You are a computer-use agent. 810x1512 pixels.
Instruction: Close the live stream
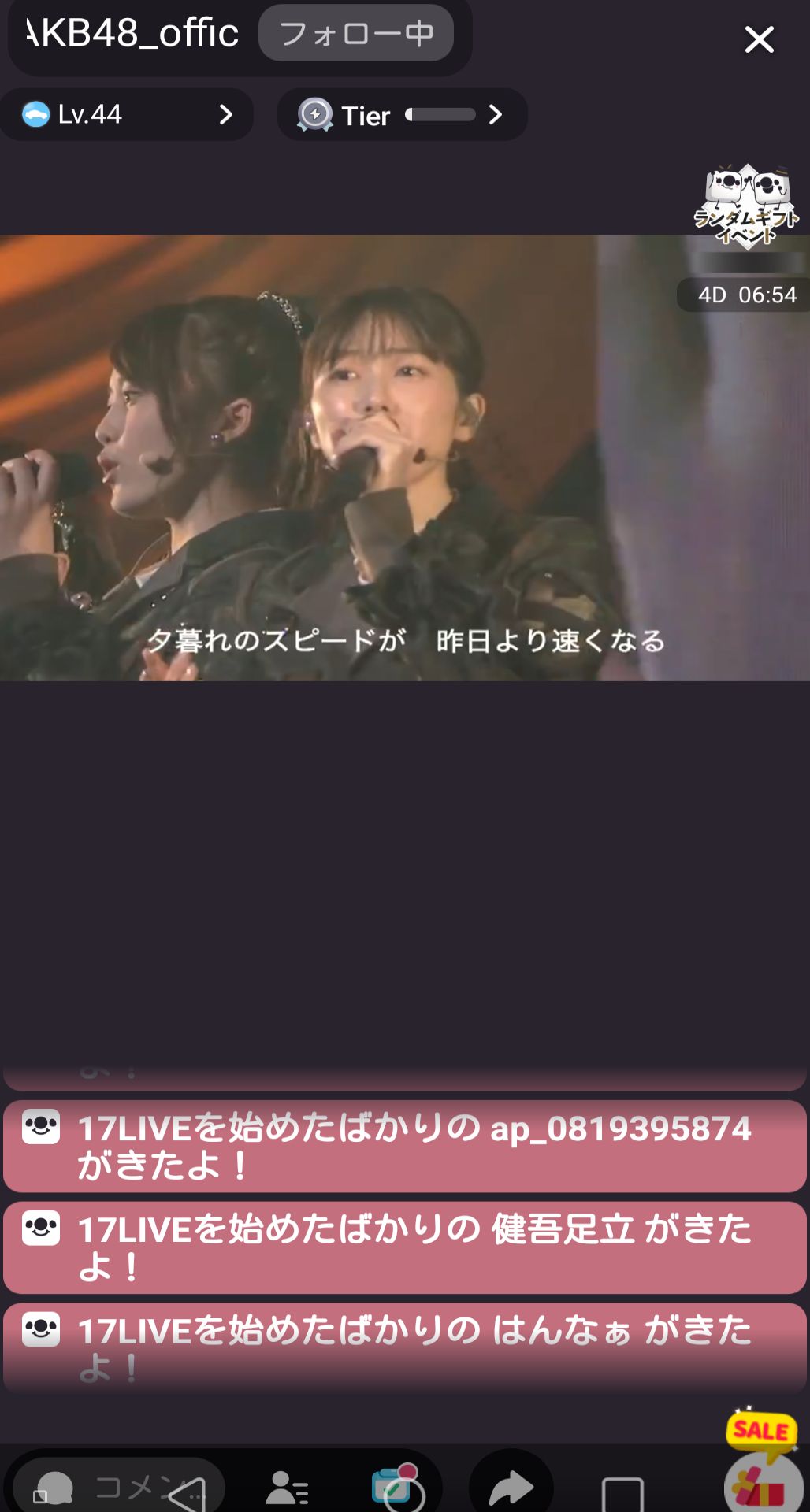point(759,39)
